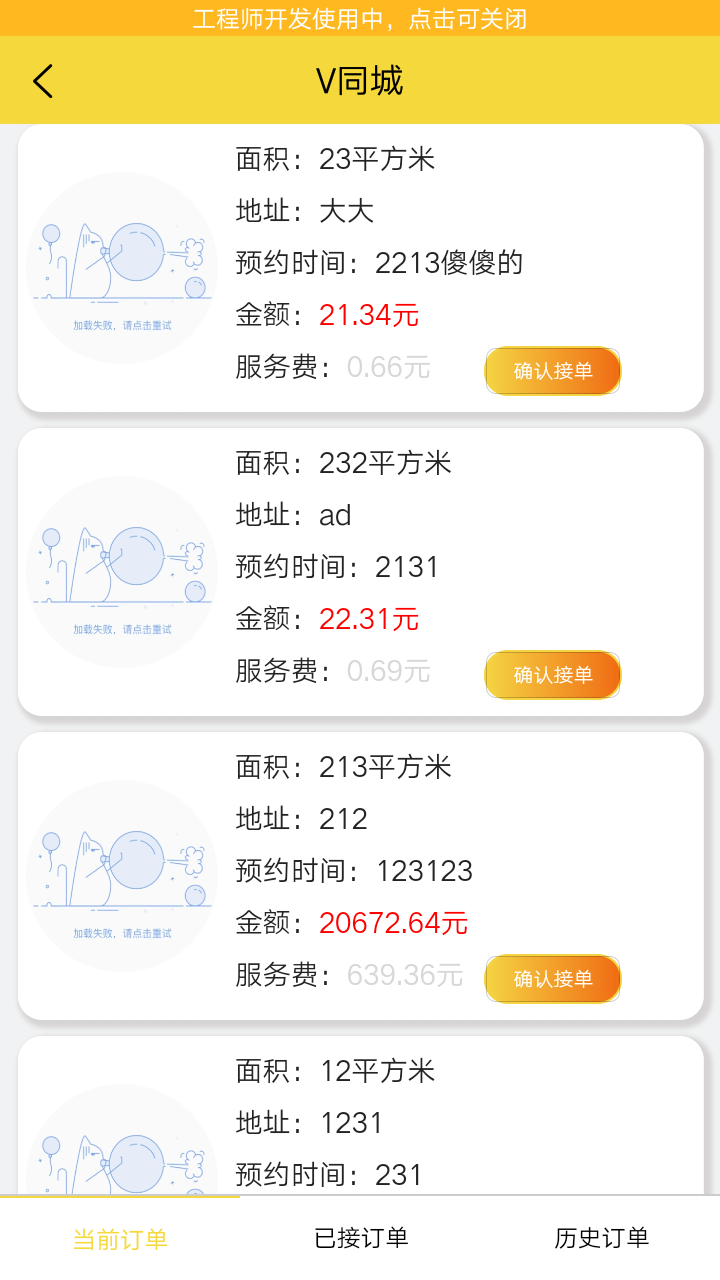Image resolution: width=720 pixels, height=1280 pixels.
Task: Dismiss the 工程师开发使用中 banner
Action: pyautogui.click(x=360, y=18)
